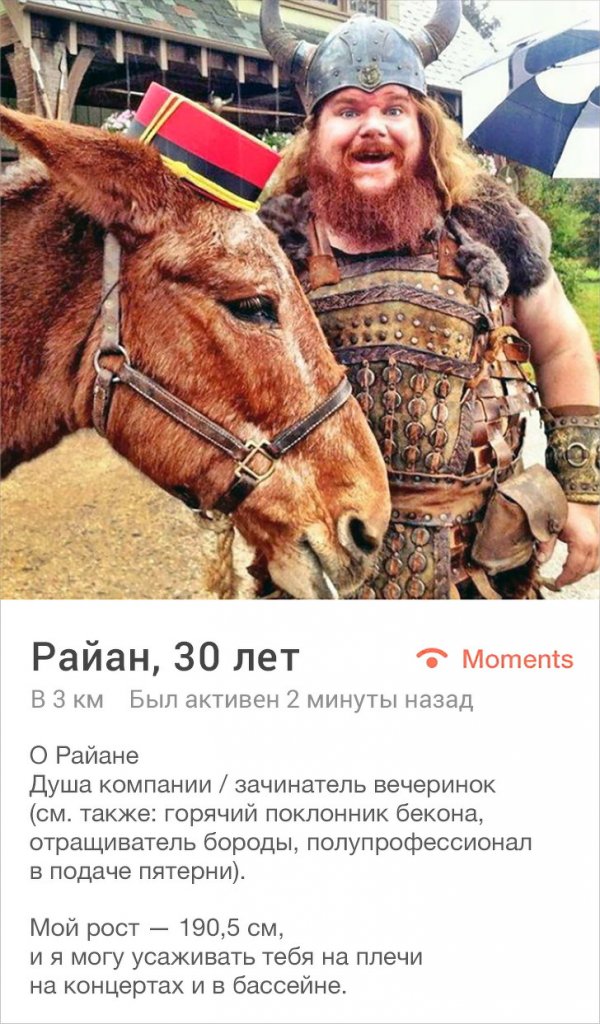Open Ryan's Moments
Viewport: 600px width, 1024px height.
click(x=495, y=659)
